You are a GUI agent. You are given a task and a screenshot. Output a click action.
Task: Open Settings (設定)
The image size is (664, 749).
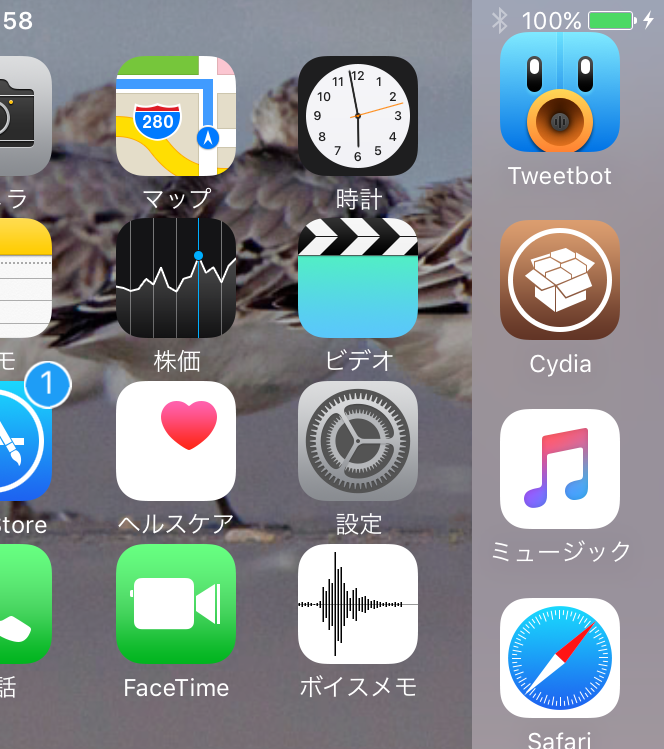click(x=357, y=441)
